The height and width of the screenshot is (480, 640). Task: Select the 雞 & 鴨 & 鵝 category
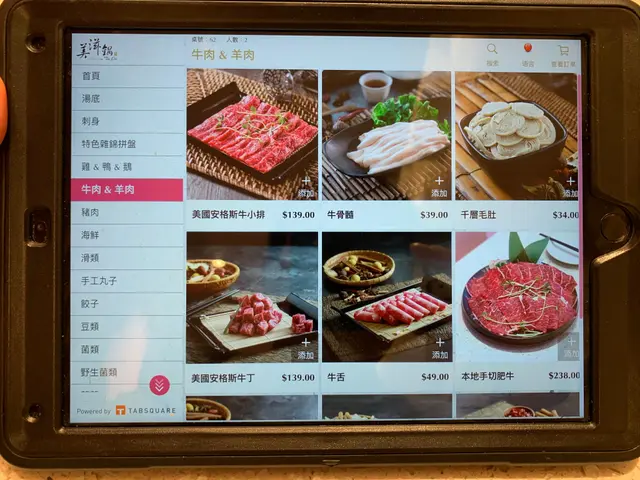[127, 167]
